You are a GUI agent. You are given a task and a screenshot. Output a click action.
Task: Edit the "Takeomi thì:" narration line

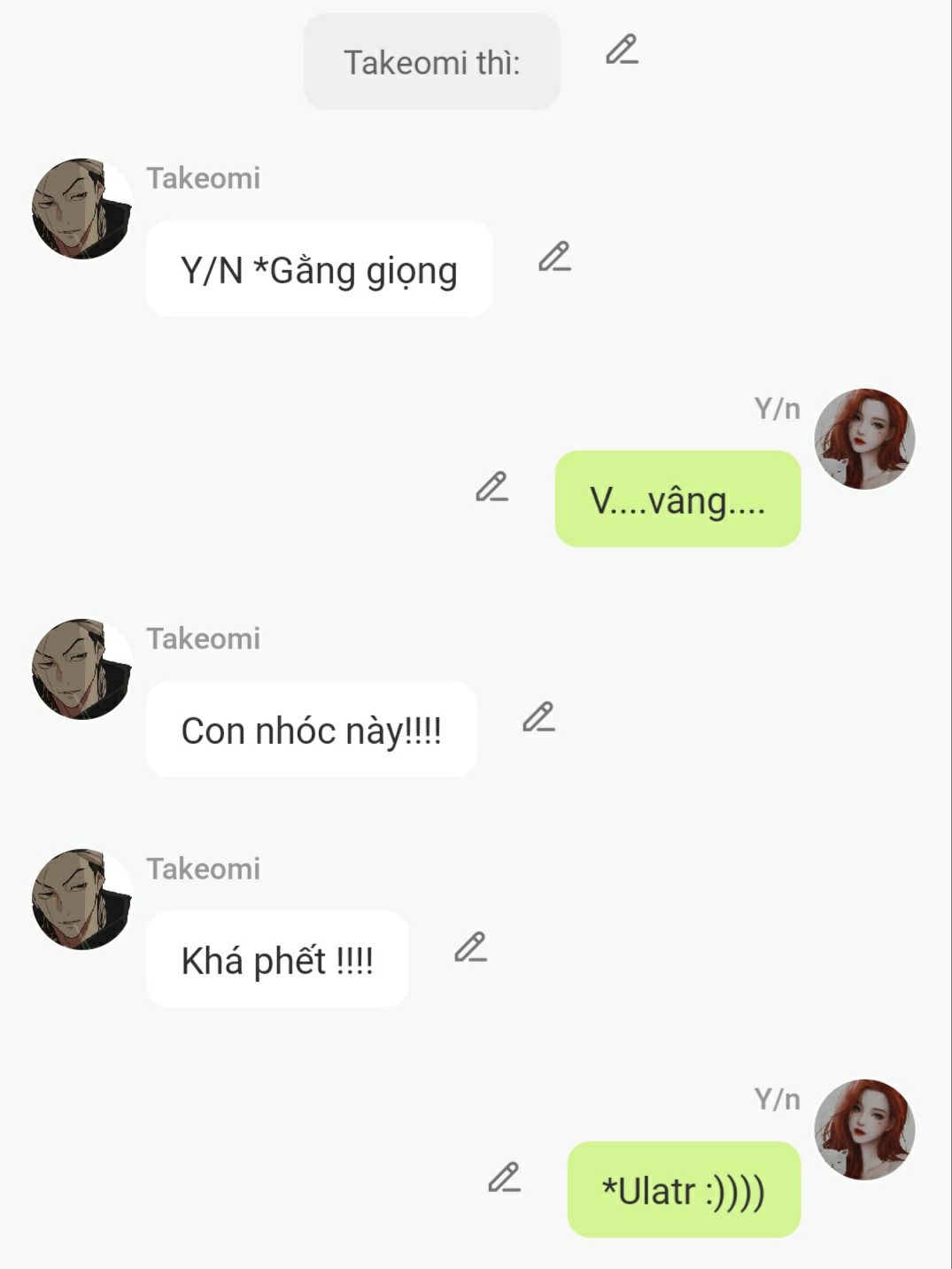click(x=622, y=50)
